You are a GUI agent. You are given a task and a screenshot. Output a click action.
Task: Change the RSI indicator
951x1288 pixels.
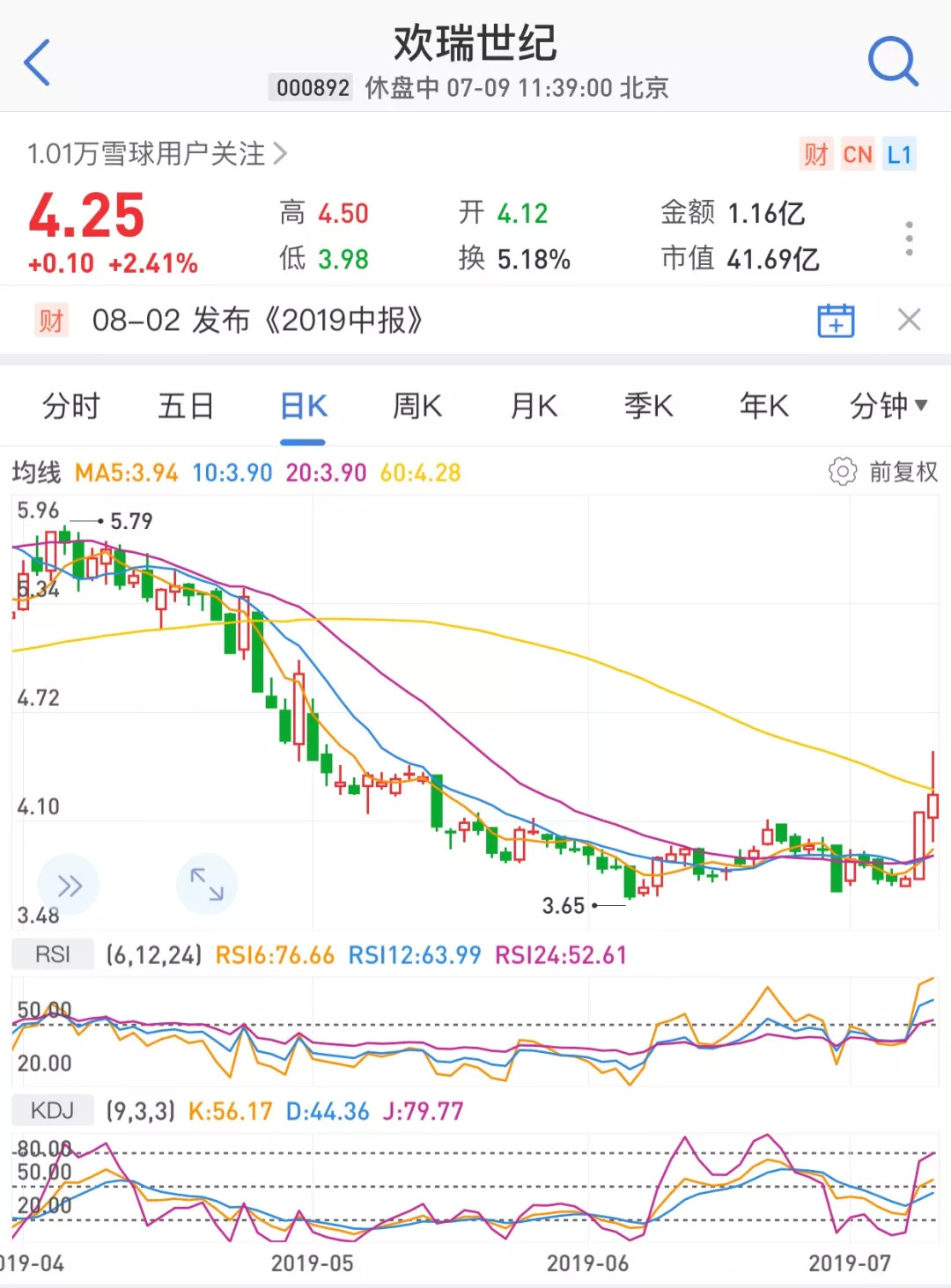53,954
